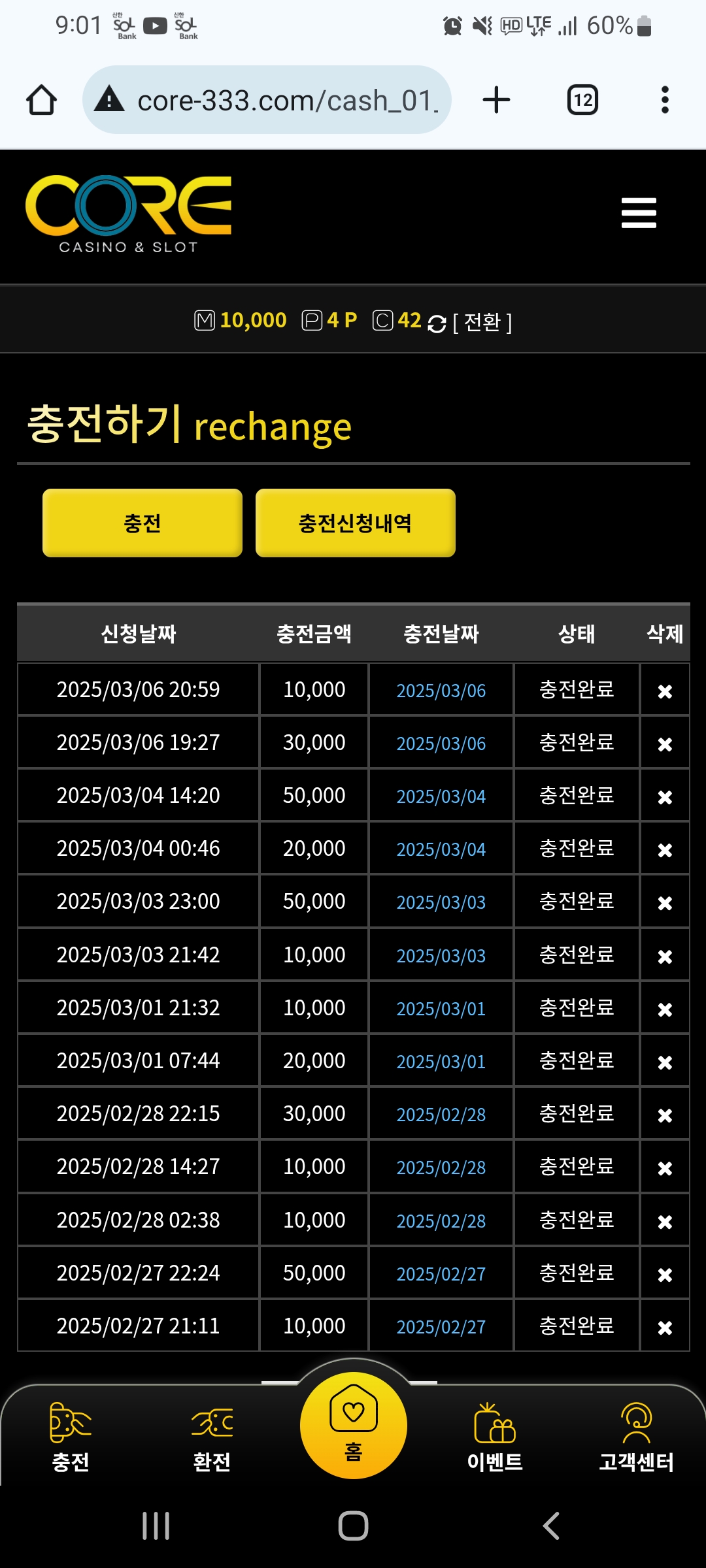Delete the 2025/03/06 20:59 entry

[665, 691]
